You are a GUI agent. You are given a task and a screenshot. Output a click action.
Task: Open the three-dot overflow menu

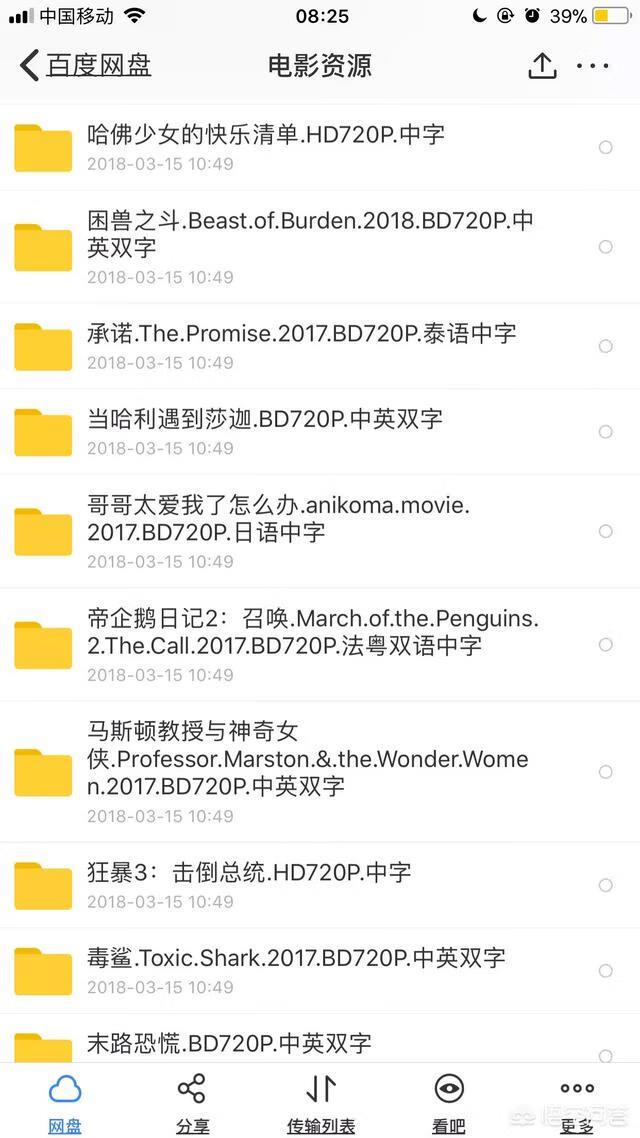[x=593, y=66]
